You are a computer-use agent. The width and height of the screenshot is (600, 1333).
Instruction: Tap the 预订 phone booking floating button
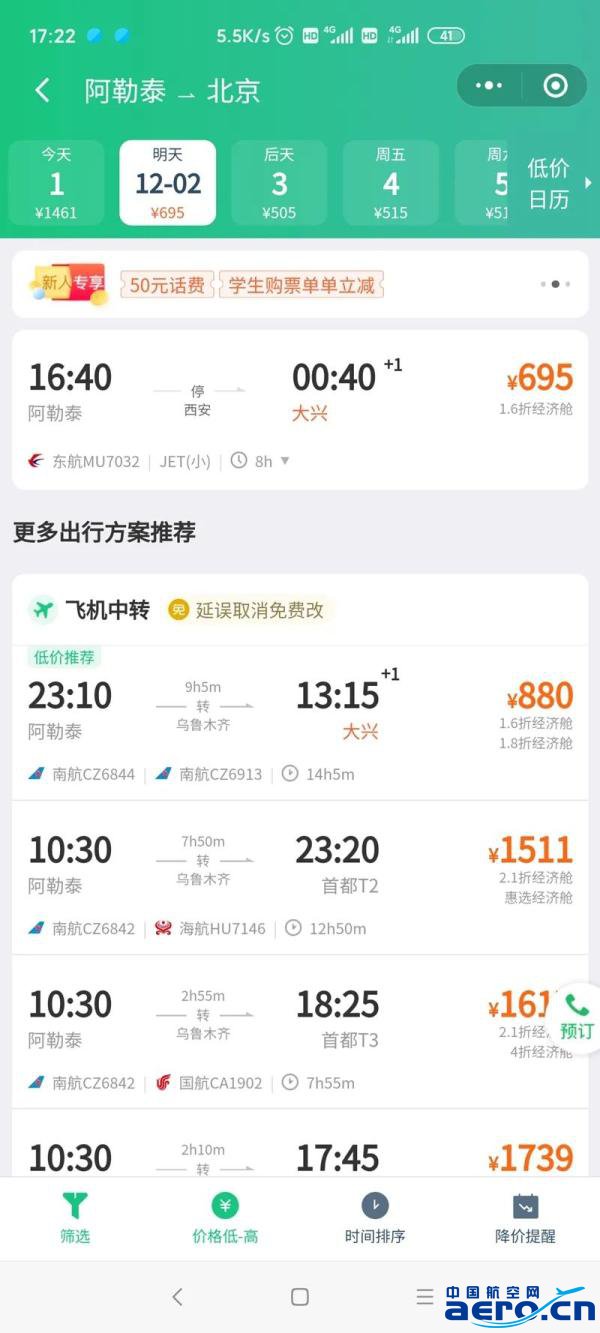576,1015
